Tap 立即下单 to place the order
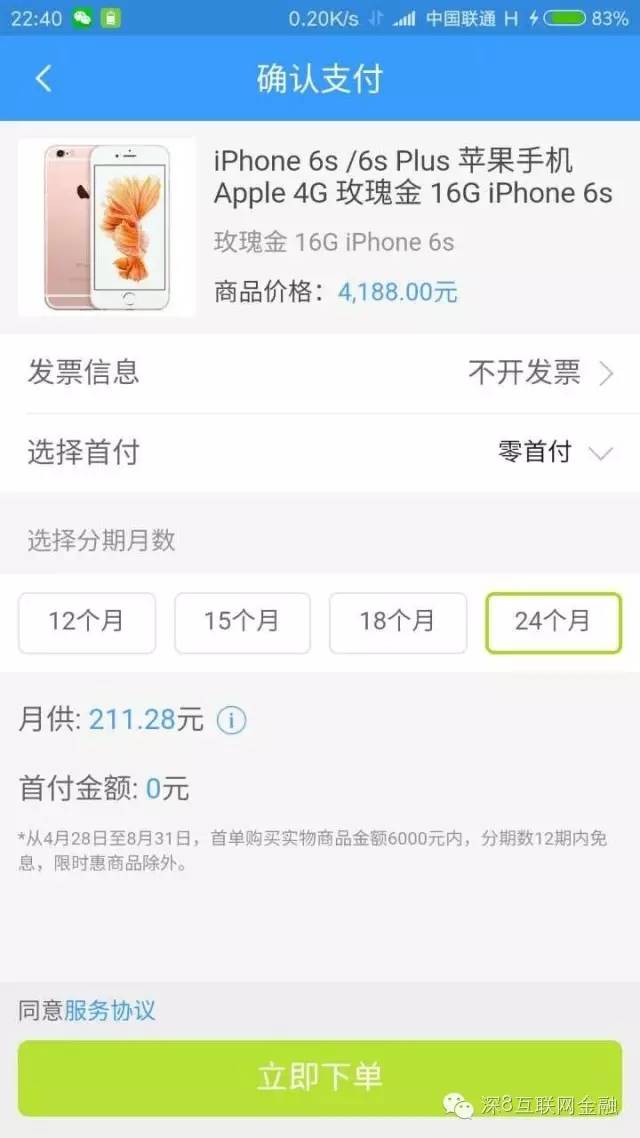 pyautogui.click(x=320, y=1078)
